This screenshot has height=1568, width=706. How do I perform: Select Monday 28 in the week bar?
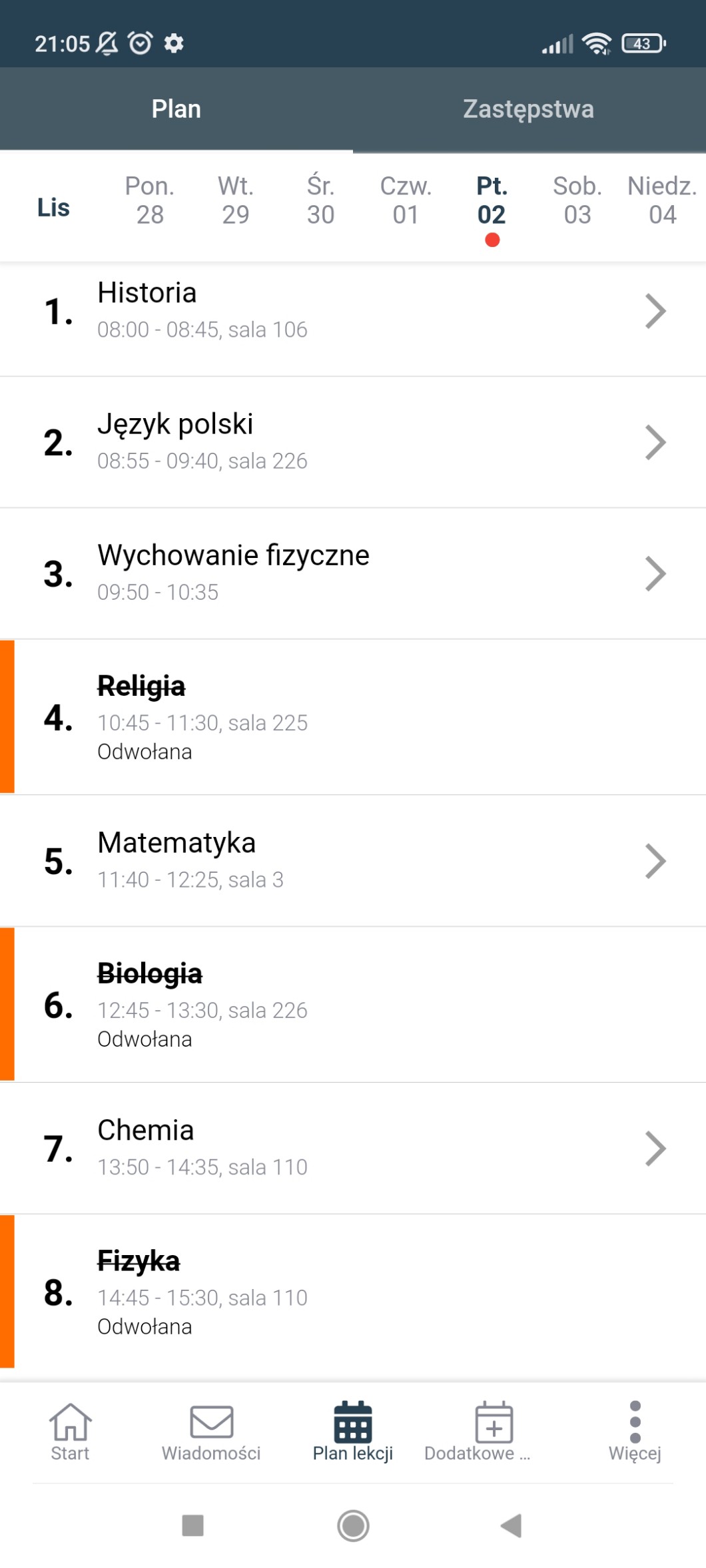[150, 200]
